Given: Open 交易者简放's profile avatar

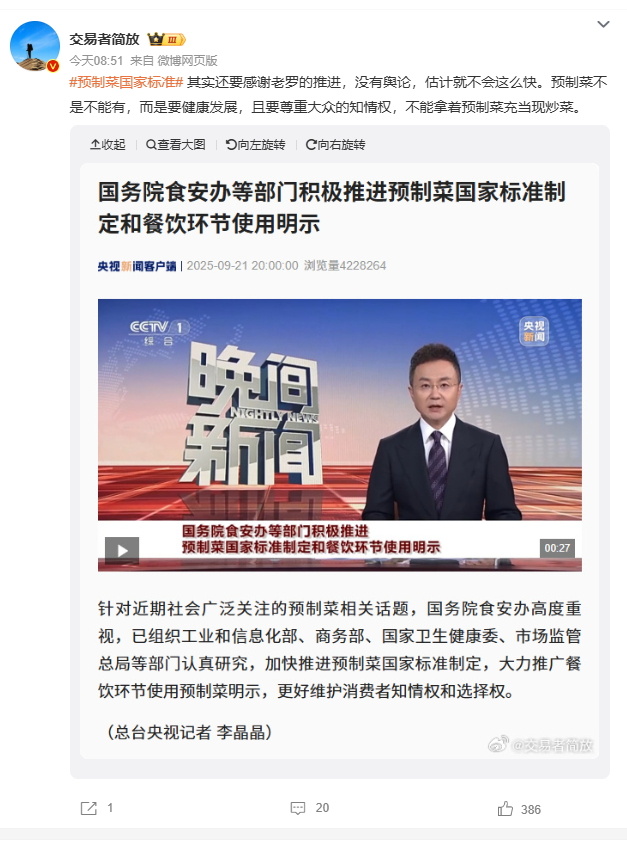Looking at the screenshot, I should click(x=34, y=46).
